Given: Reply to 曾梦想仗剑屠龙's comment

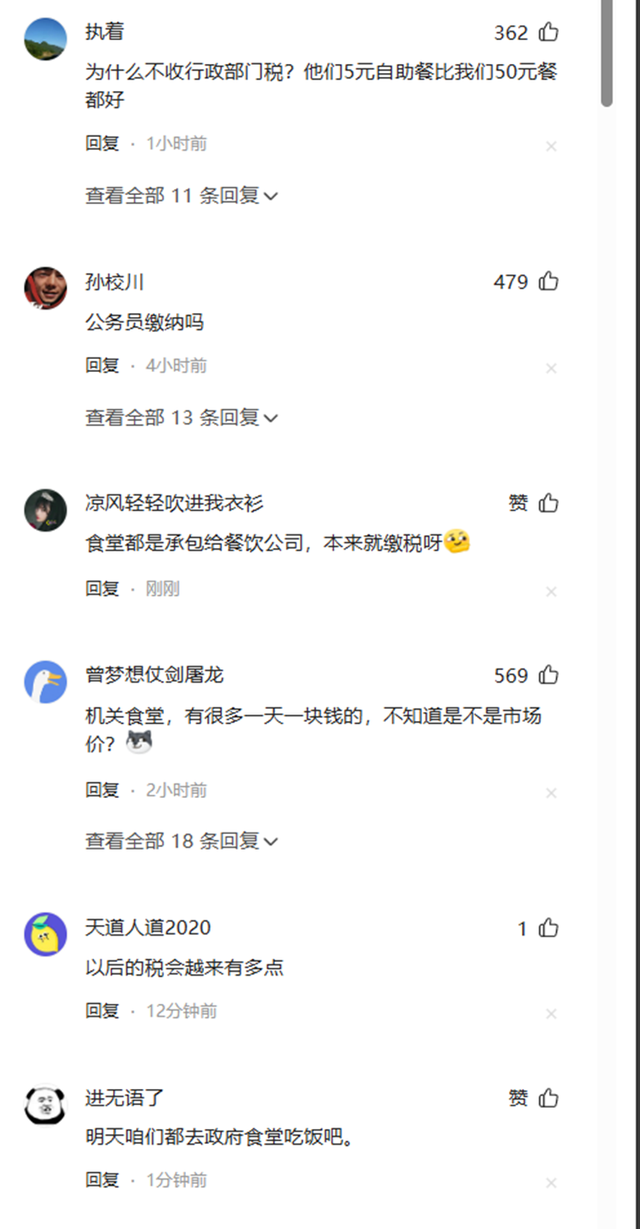Looking at the screenshot, I should (102, 791).
